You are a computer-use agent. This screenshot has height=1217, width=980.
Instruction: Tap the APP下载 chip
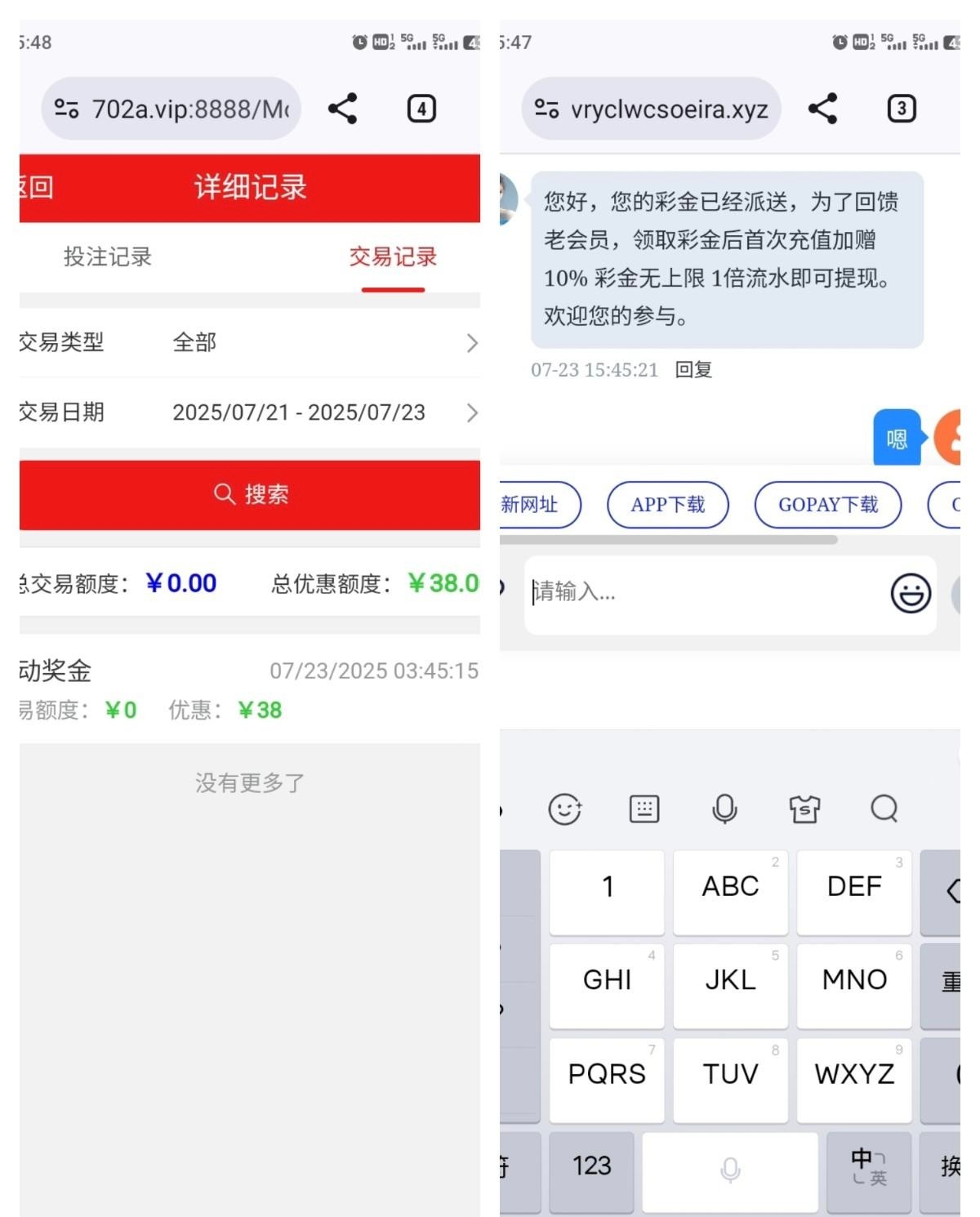667,505
